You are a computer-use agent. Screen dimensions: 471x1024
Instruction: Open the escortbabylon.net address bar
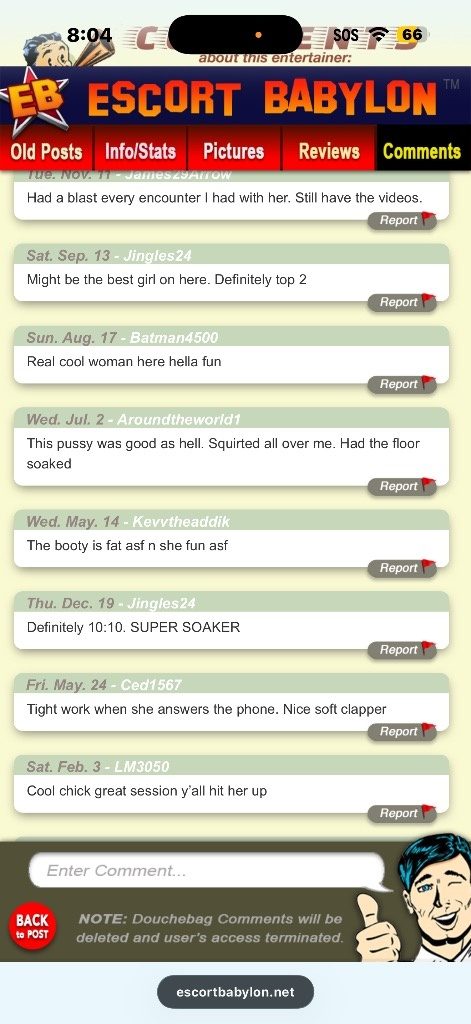pos(235,992)
